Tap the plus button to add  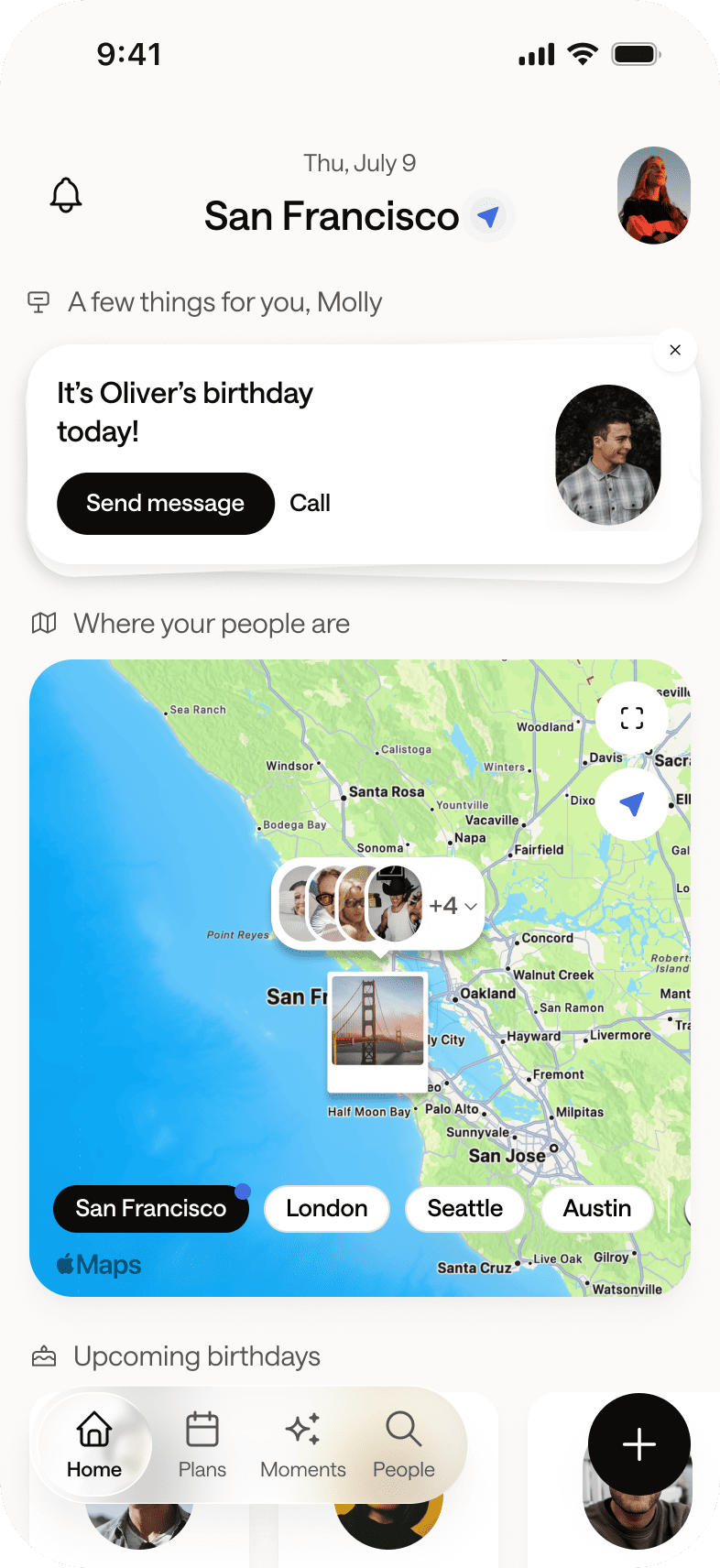point(639,1444)
